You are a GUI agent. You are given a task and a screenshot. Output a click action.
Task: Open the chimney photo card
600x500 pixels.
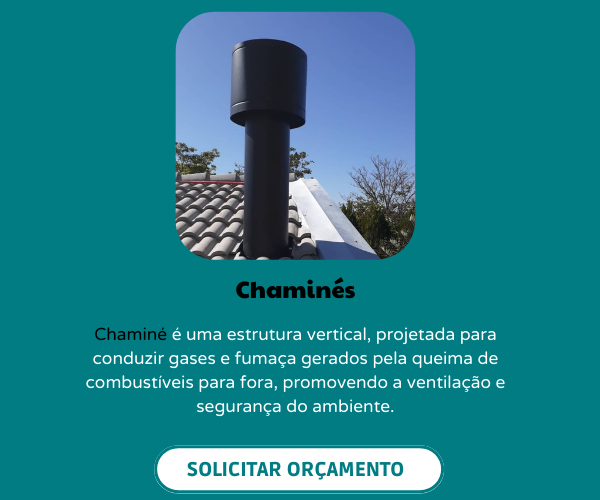pos(295,136)
